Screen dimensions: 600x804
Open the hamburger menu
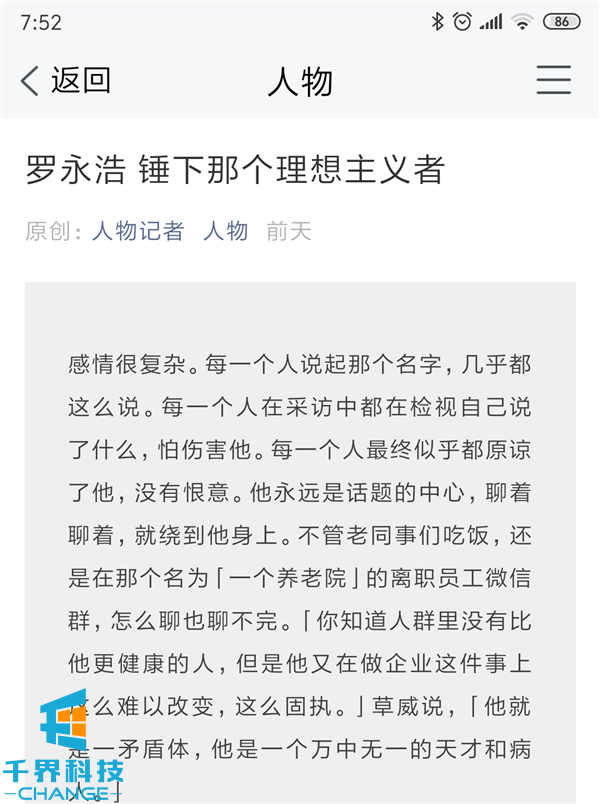(553, 80)
